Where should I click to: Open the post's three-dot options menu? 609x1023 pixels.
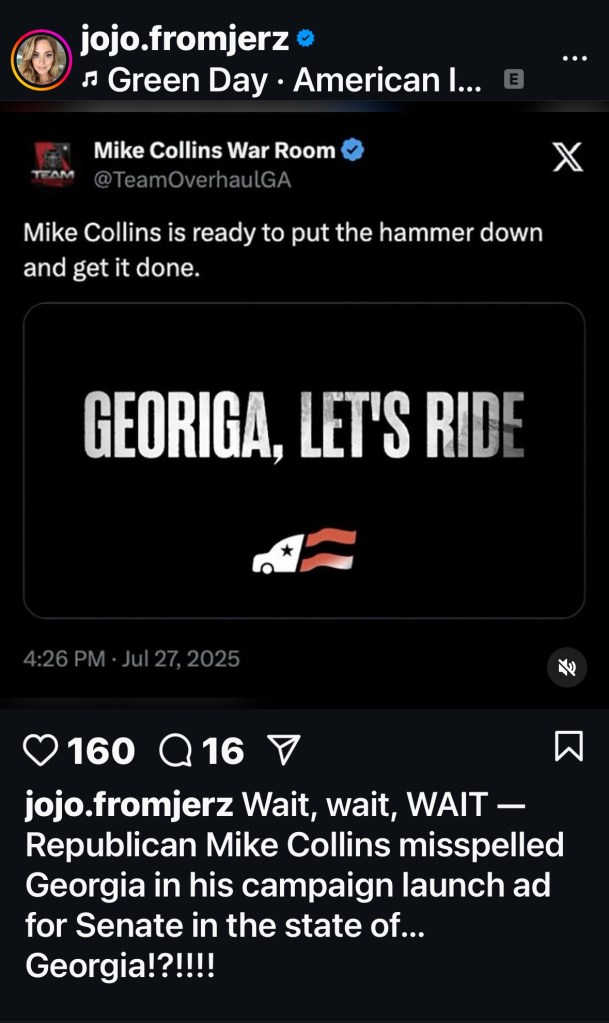(574, 57)
